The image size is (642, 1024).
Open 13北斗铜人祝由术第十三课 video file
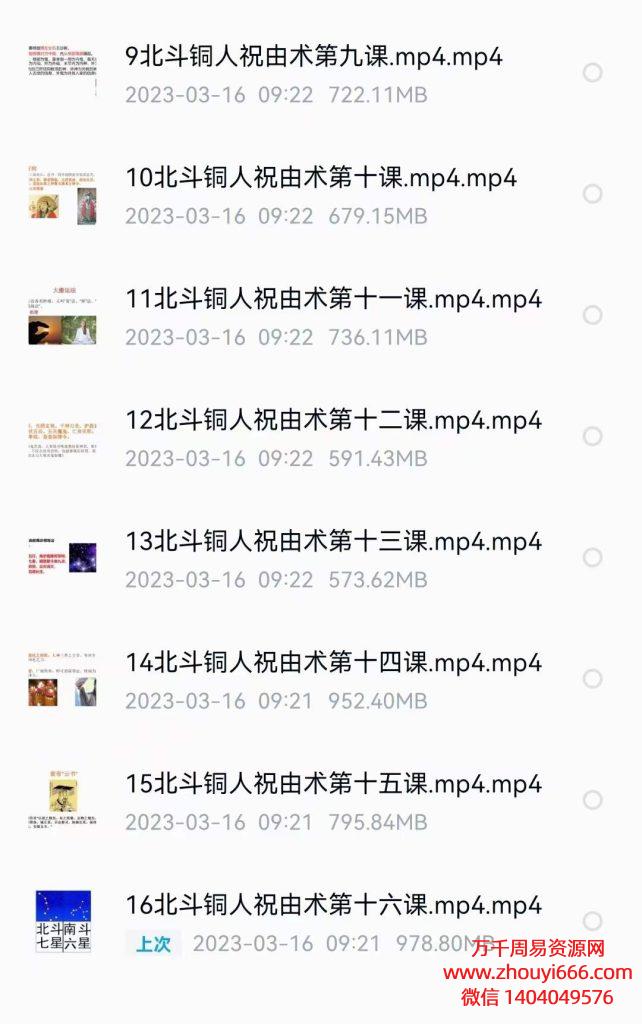333,541
